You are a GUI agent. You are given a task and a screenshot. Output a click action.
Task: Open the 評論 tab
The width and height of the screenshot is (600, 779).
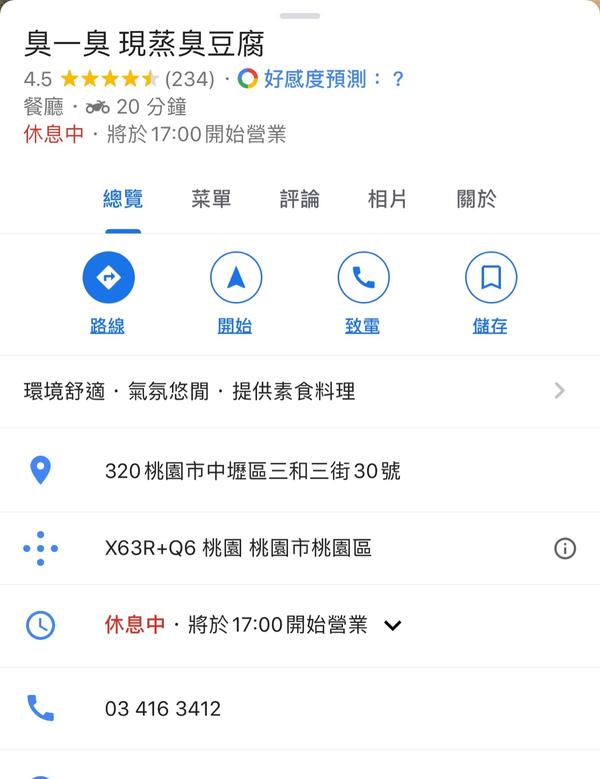(299, 199)
